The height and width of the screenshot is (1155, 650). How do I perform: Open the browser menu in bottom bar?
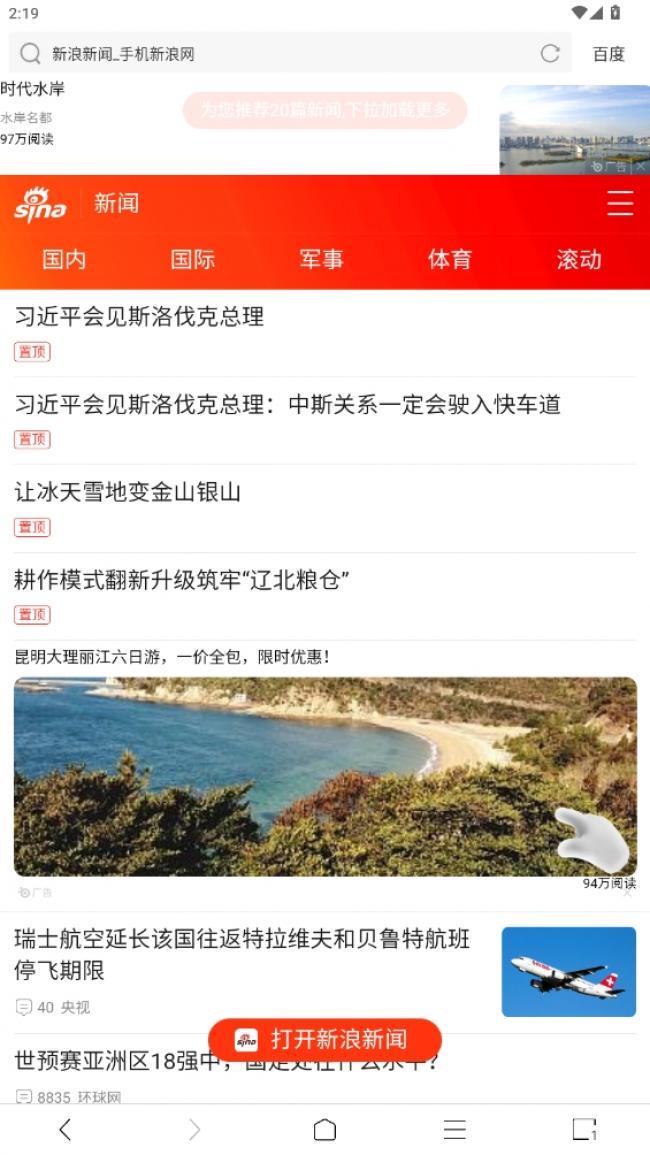click(x=455, y=1130)
